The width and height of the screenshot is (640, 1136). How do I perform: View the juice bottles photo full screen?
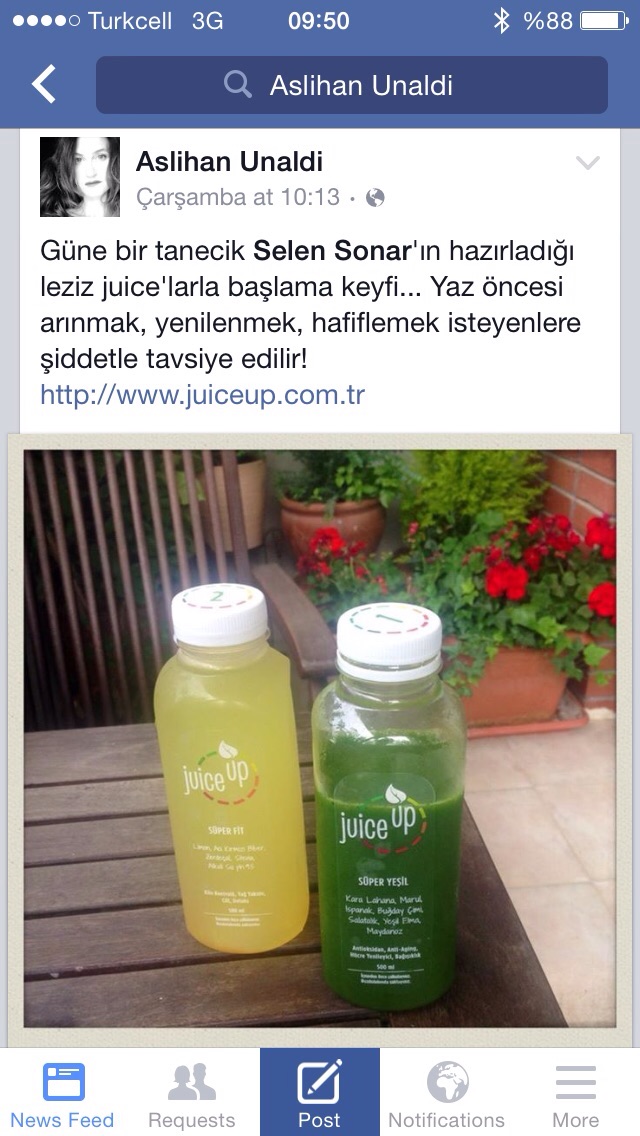coord(320,738)
